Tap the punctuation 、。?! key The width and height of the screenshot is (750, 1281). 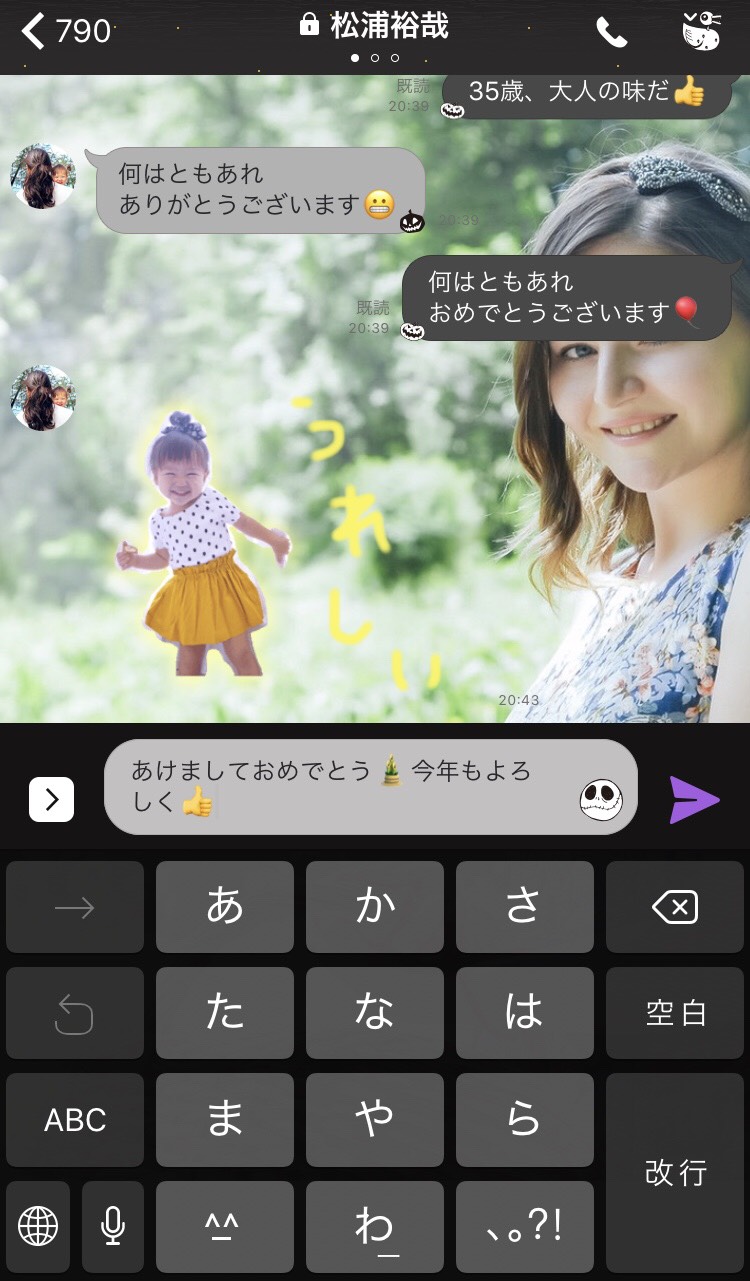524,1225
